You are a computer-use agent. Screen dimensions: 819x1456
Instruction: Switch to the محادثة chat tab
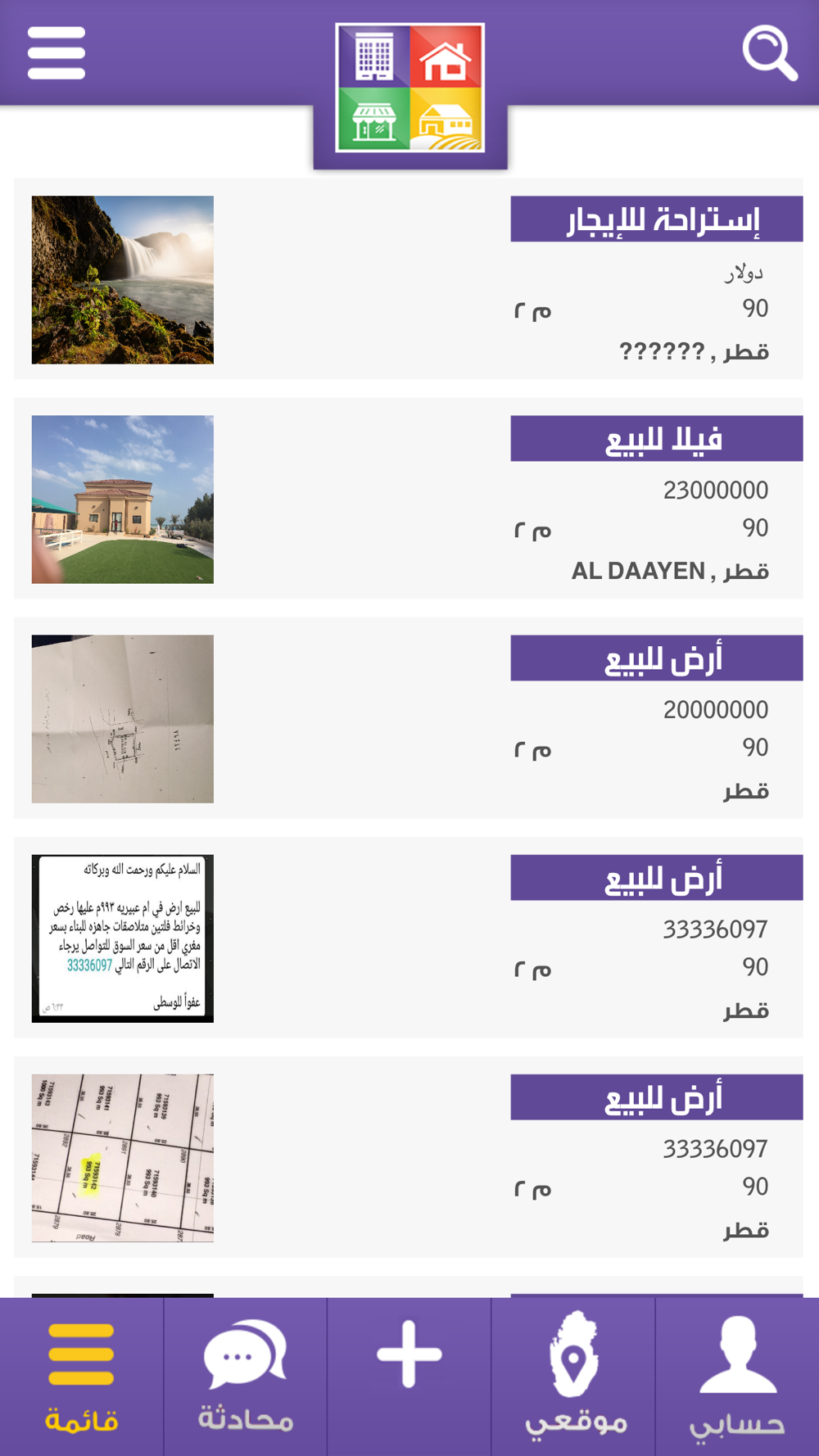pyautogui.click(x=245, y=1377)
